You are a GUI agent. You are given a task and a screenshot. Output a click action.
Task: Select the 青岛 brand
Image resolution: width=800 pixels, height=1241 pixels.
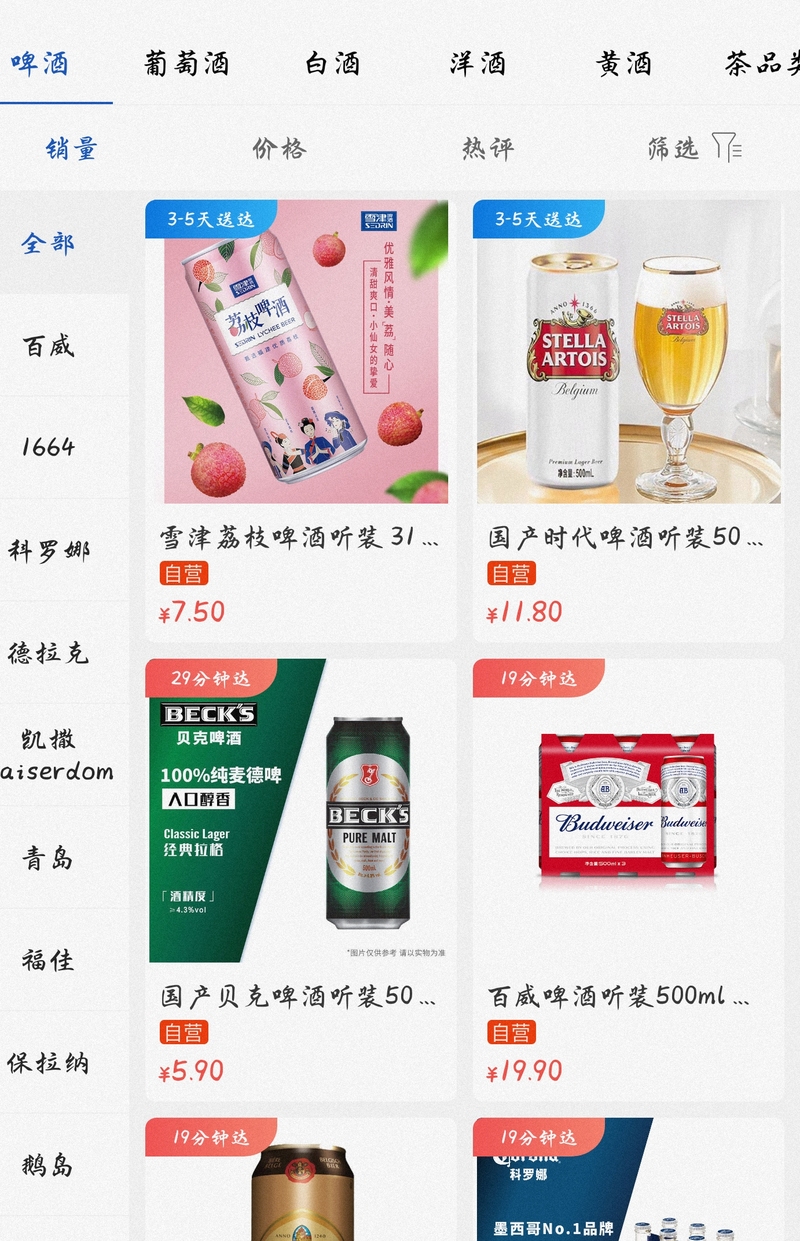click(48, 858)
